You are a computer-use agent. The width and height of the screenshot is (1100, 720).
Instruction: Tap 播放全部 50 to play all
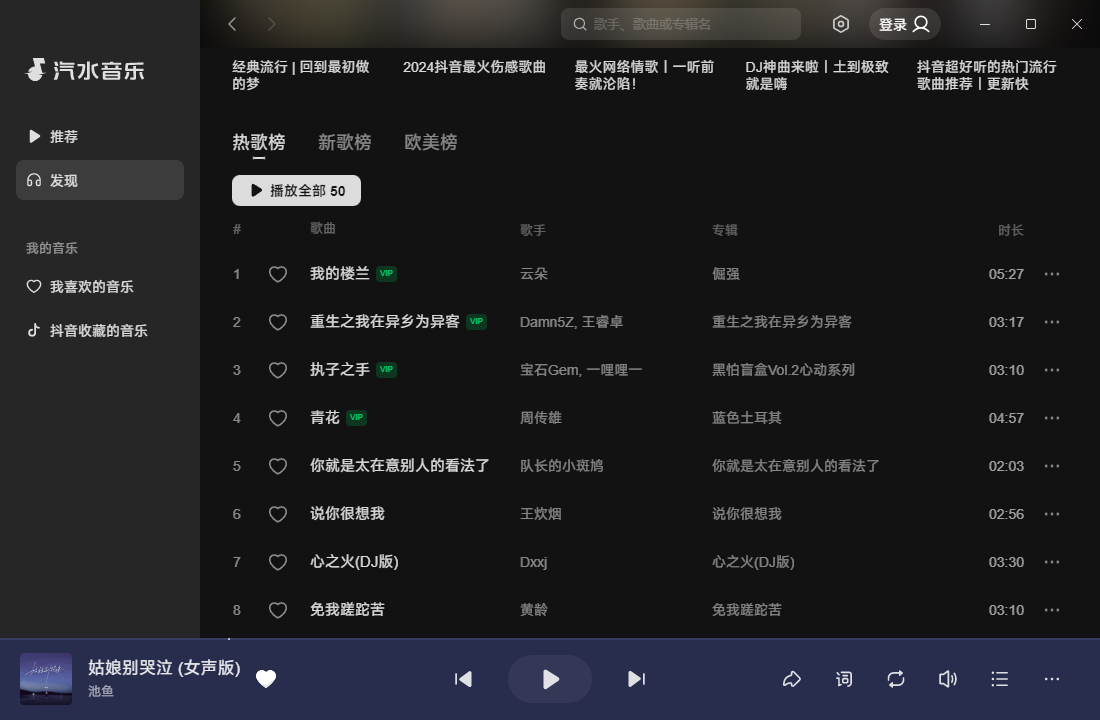296,191
